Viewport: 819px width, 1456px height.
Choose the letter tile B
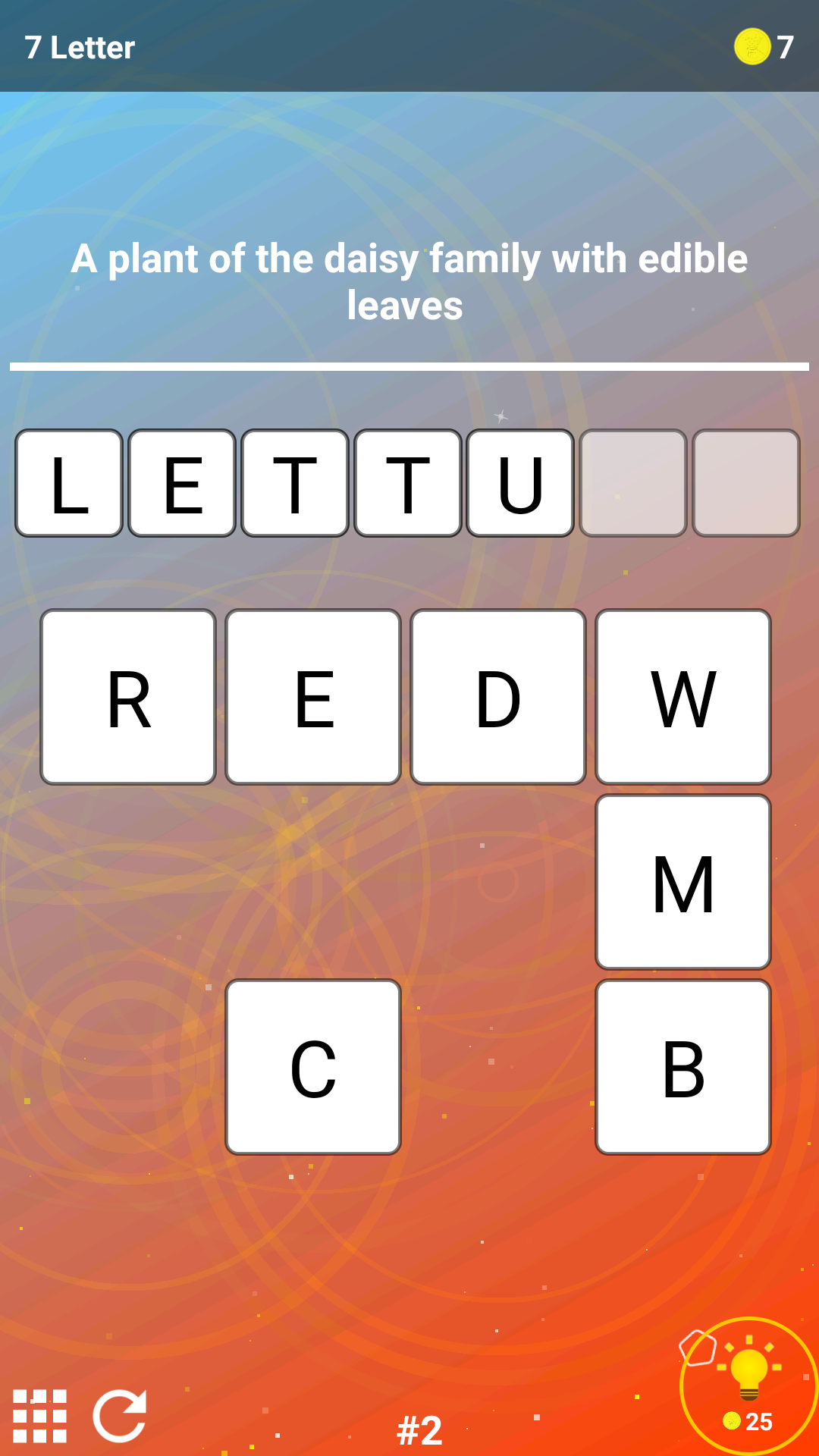[x=683, y=1067]
